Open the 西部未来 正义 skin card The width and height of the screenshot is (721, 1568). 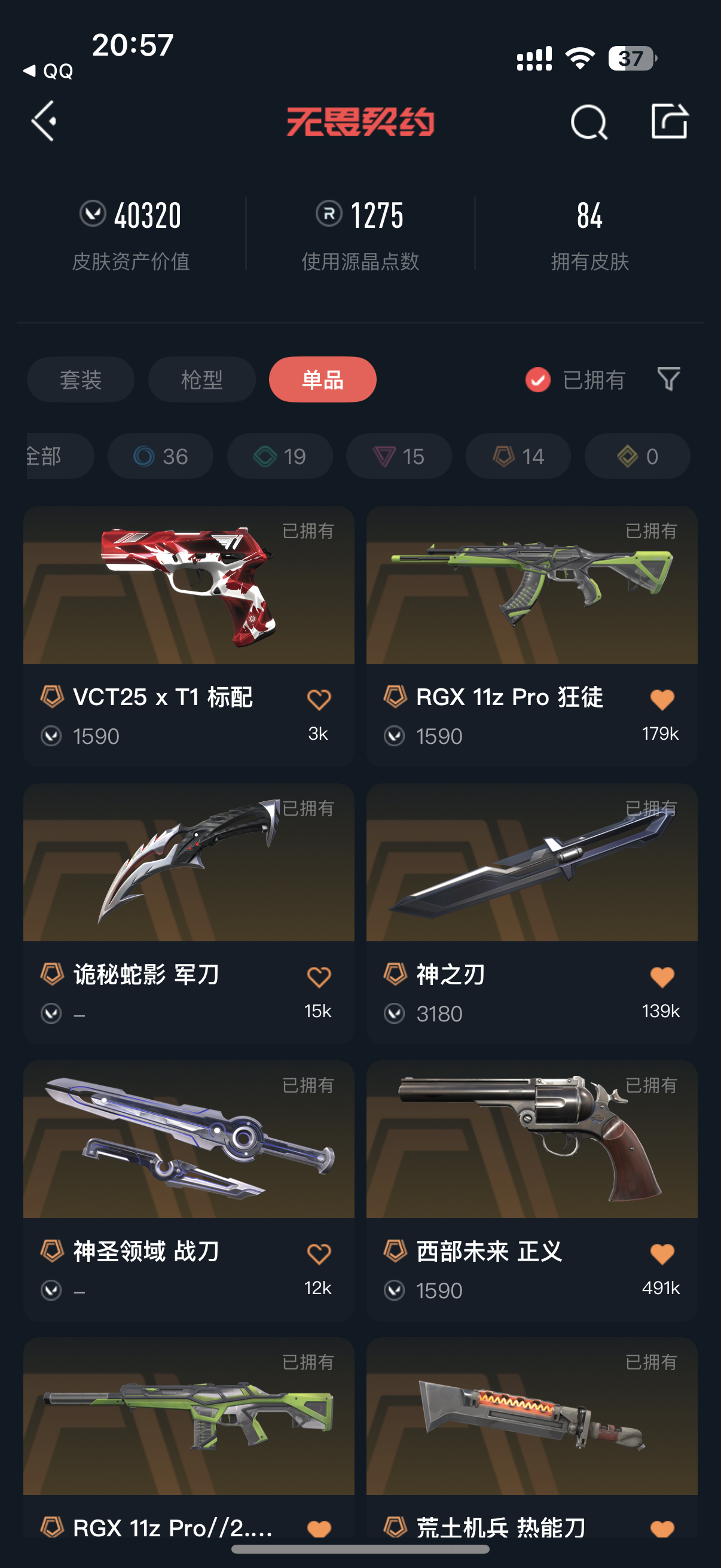pyautogui.click(x=531, y=1139)
